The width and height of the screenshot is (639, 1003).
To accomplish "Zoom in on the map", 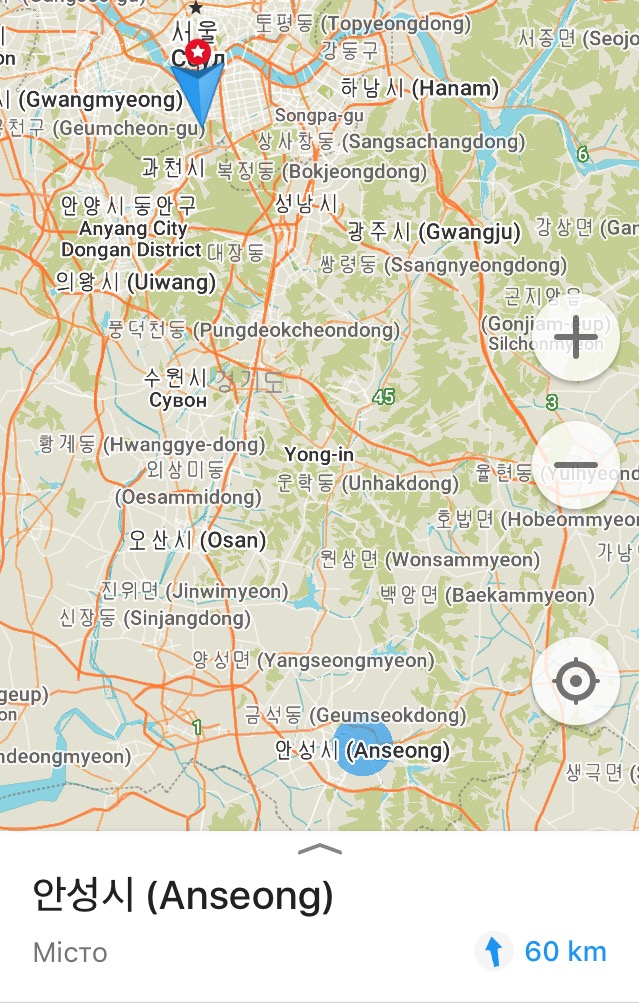I will click(576, 338).
